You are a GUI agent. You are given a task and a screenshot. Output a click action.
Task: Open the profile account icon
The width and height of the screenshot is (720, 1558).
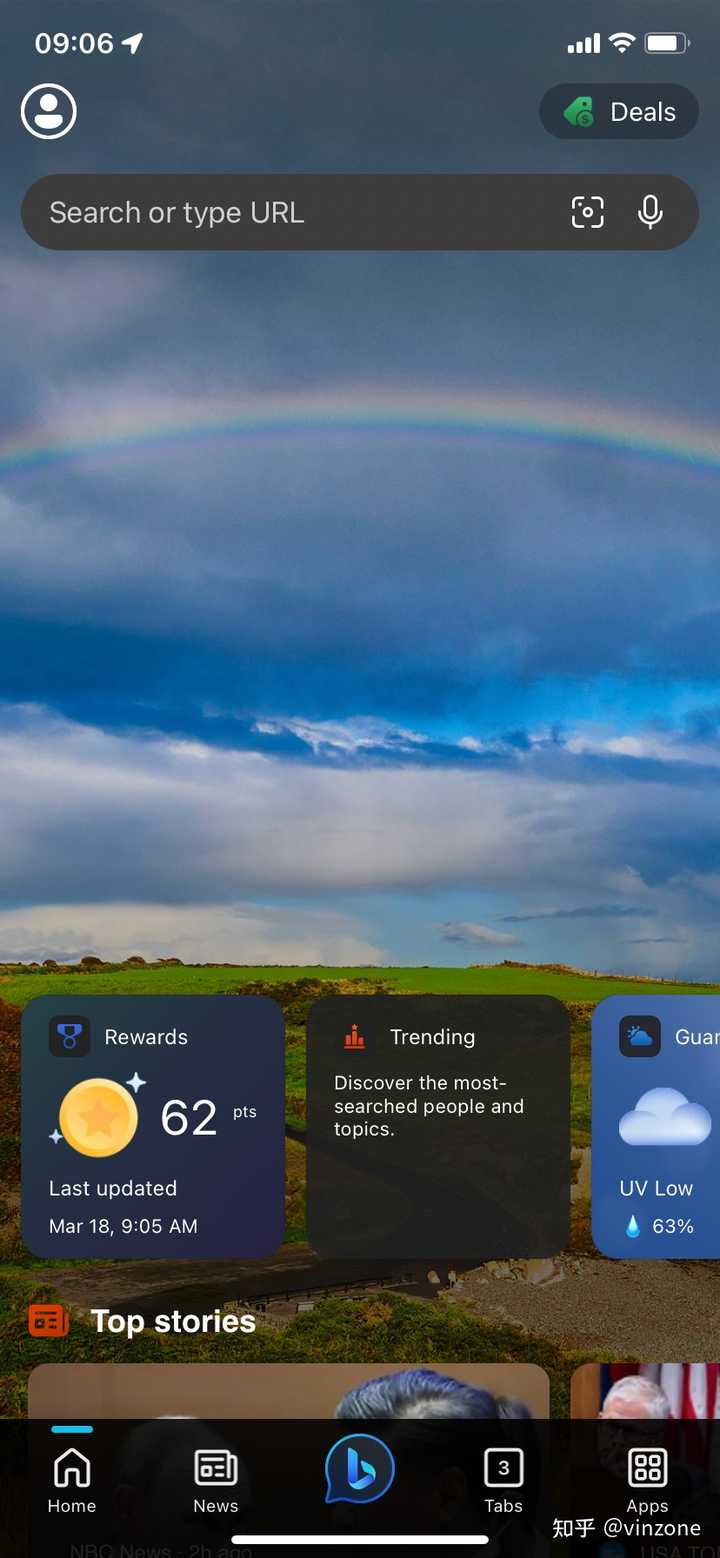[x=48, y=111]
